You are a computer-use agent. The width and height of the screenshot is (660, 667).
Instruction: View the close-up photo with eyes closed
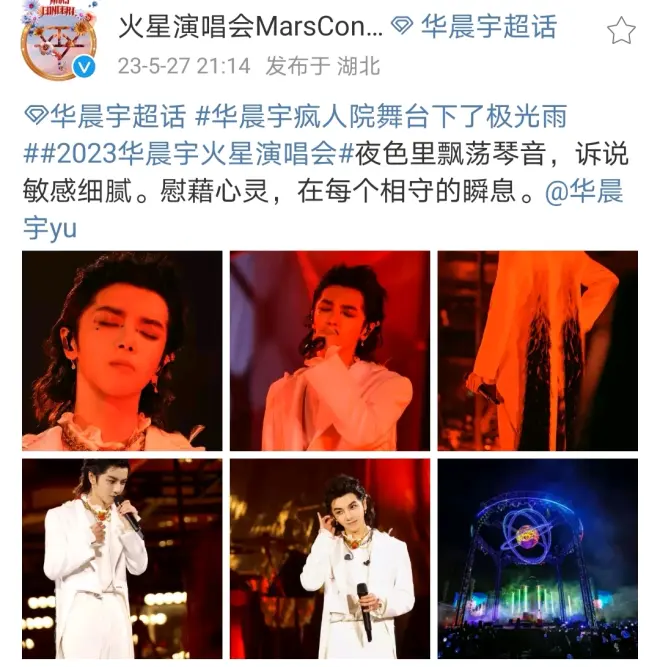[x=122, y=350]
